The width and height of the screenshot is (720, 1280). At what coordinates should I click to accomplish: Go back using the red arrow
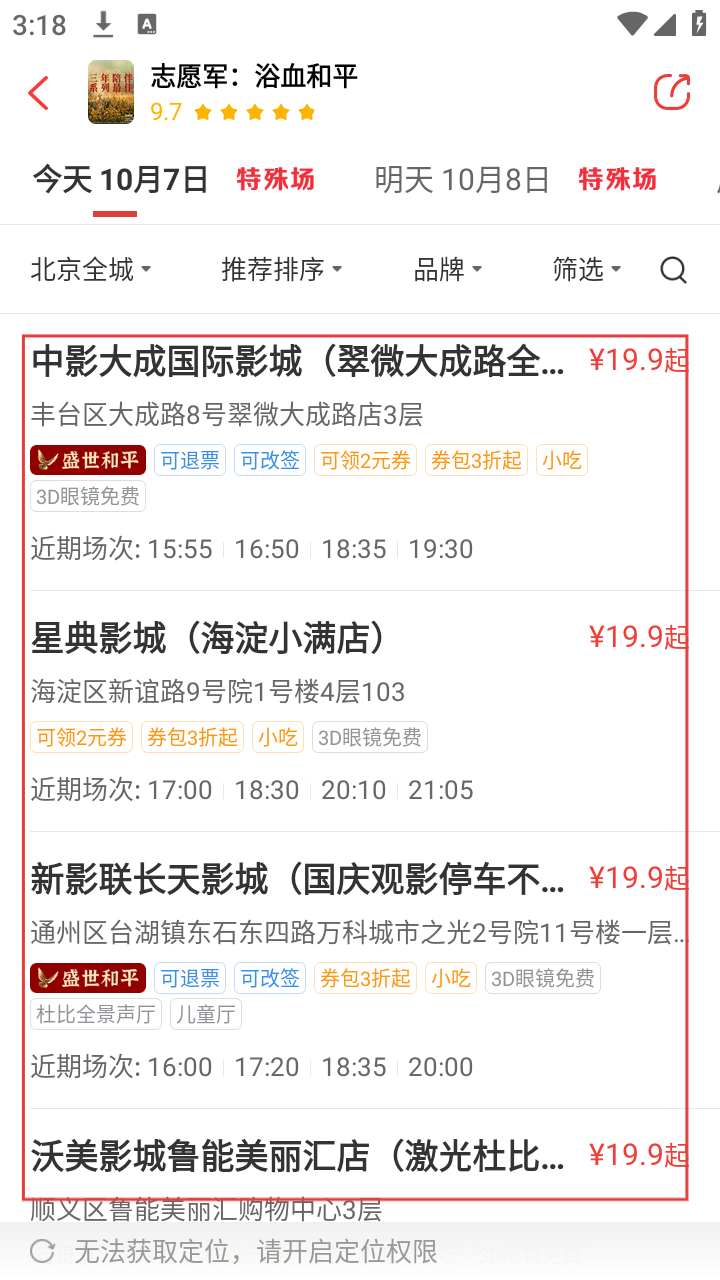tap(39, 93)
